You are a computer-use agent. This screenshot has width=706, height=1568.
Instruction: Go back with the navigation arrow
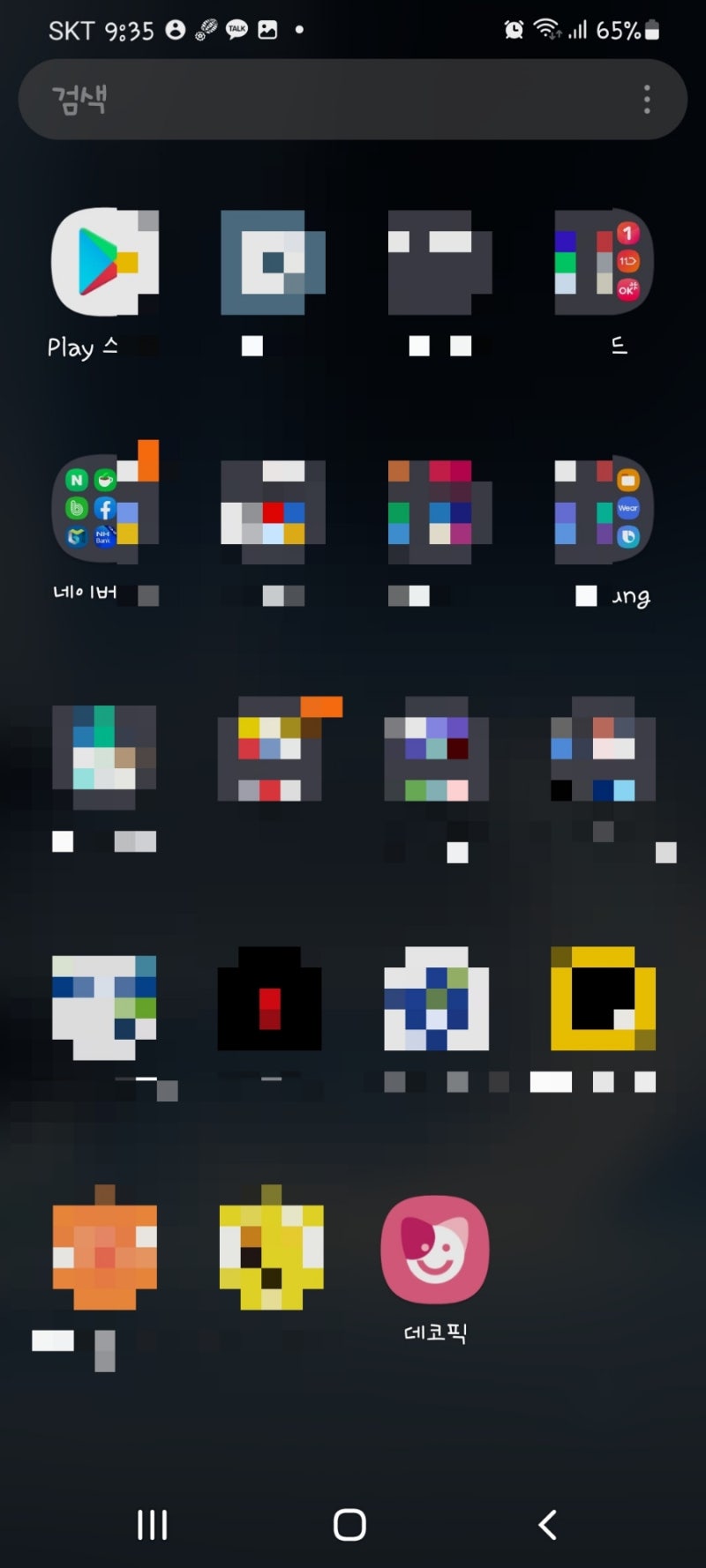pyautogui.click(x=548, y=1524)
